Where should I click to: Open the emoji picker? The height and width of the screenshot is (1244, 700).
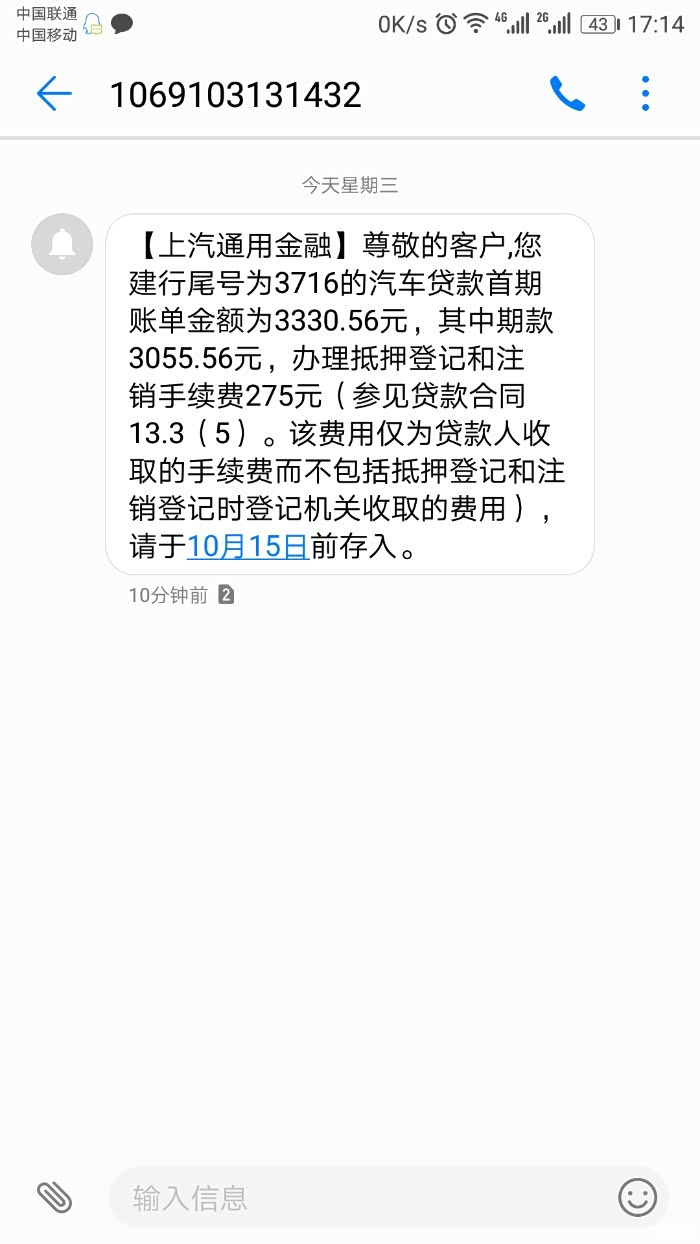(637, 1197)
